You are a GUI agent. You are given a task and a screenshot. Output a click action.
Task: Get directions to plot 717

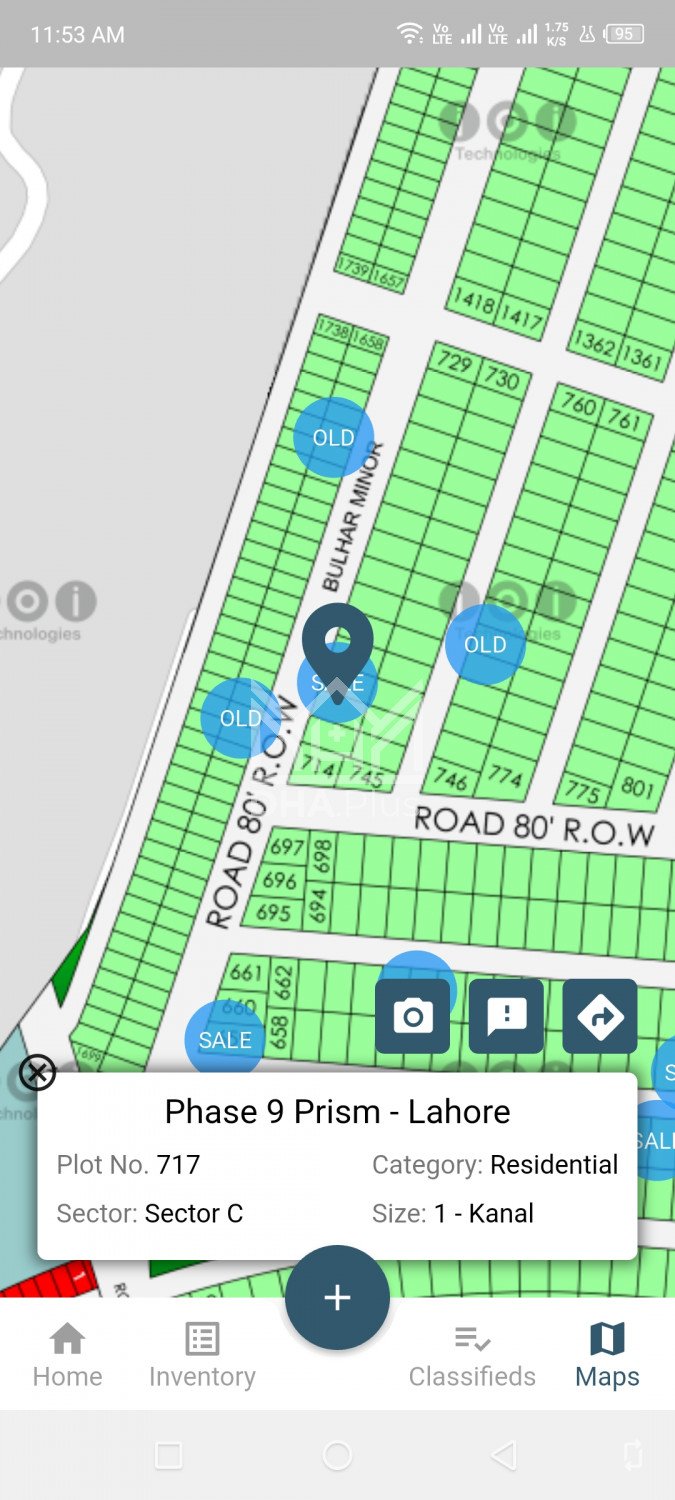point(600,1016)
